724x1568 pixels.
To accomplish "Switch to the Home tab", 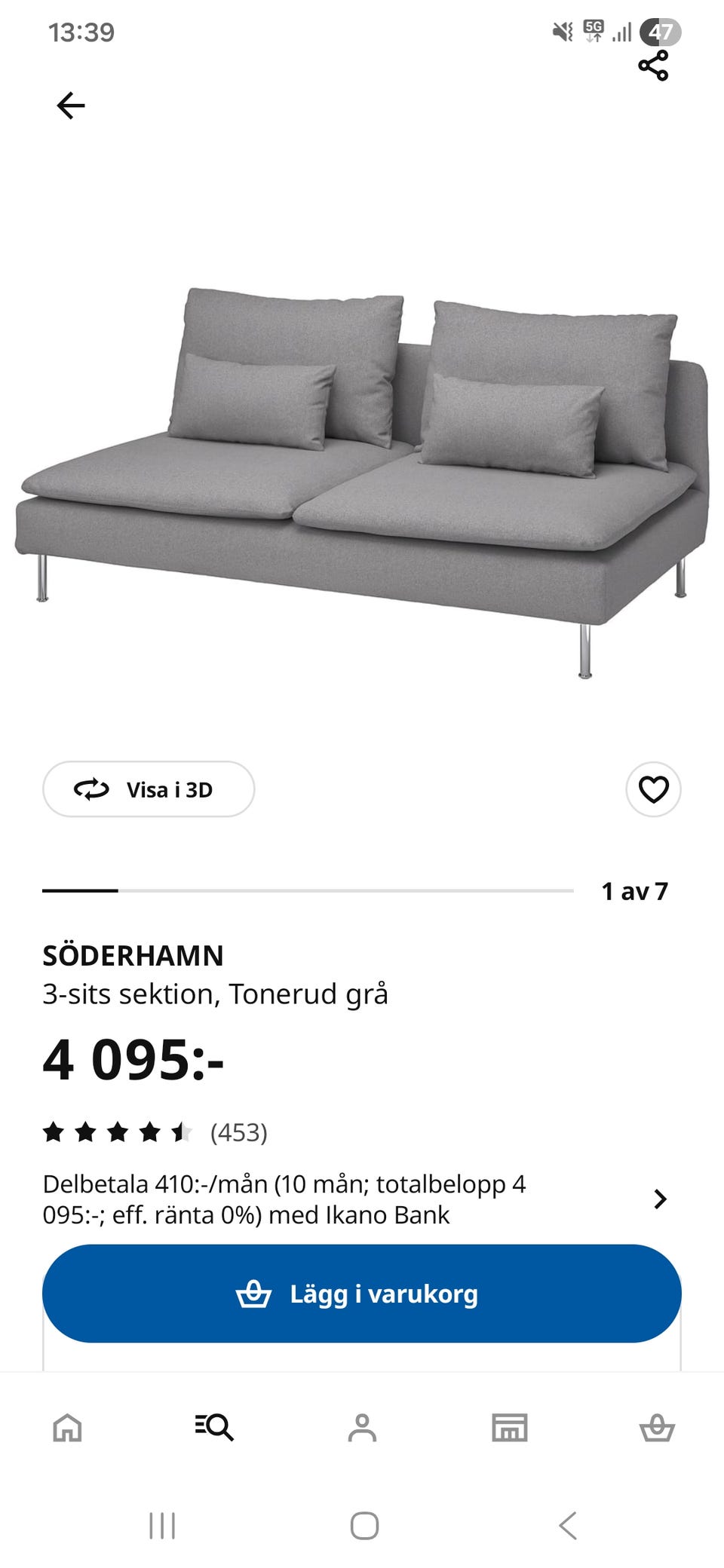I will pyautogui.click(x=67, y=1427).
